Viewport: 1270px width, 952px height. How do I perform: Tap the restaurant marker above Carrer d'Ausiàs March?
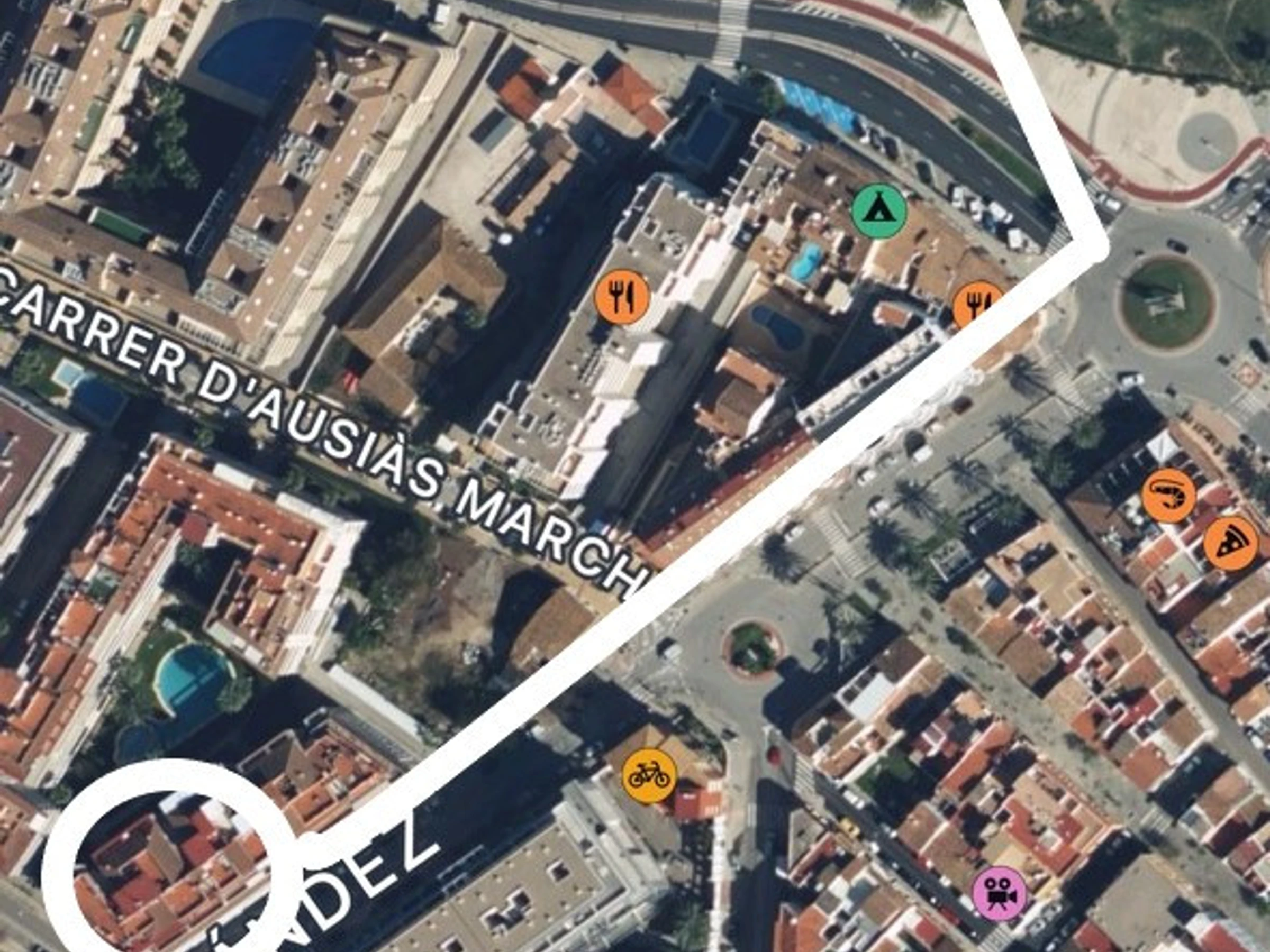click(622, 297)
